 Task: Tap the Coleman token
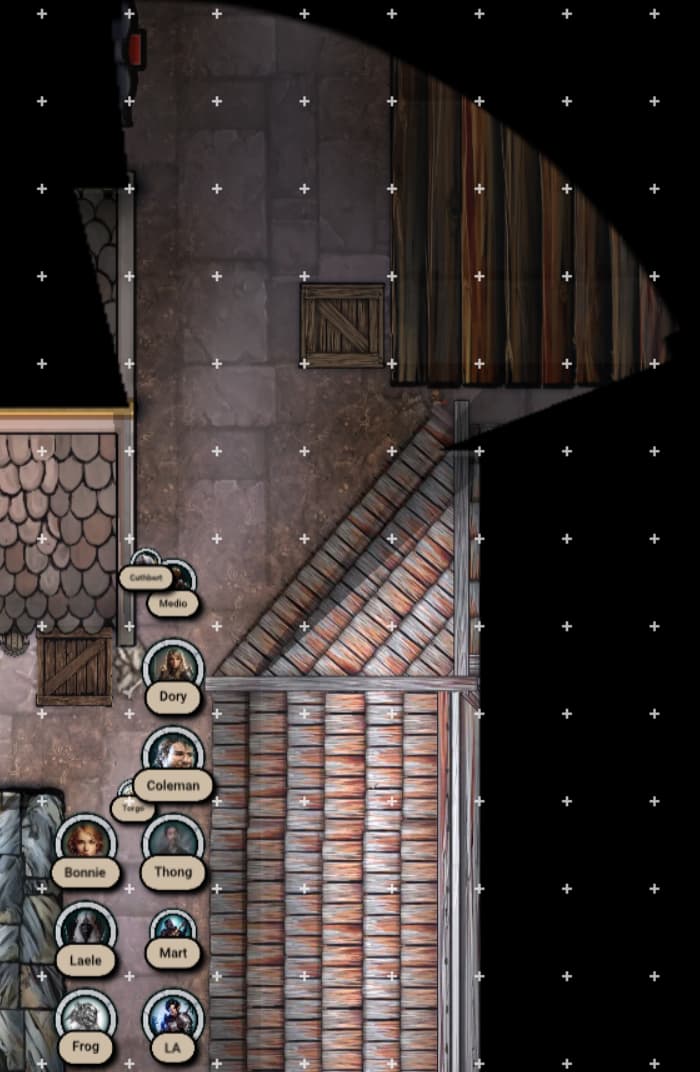click(x=173, y=755)
